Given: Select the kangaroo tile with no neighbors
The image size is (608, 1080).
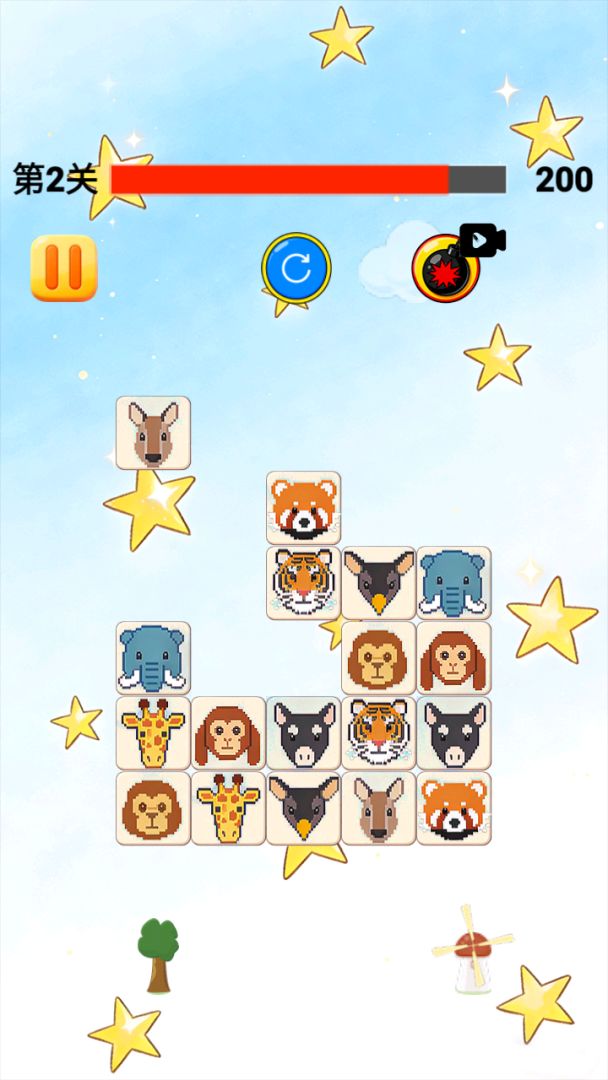Looking at the screenshot, I should pyautogui.click(x=153, y=433).
